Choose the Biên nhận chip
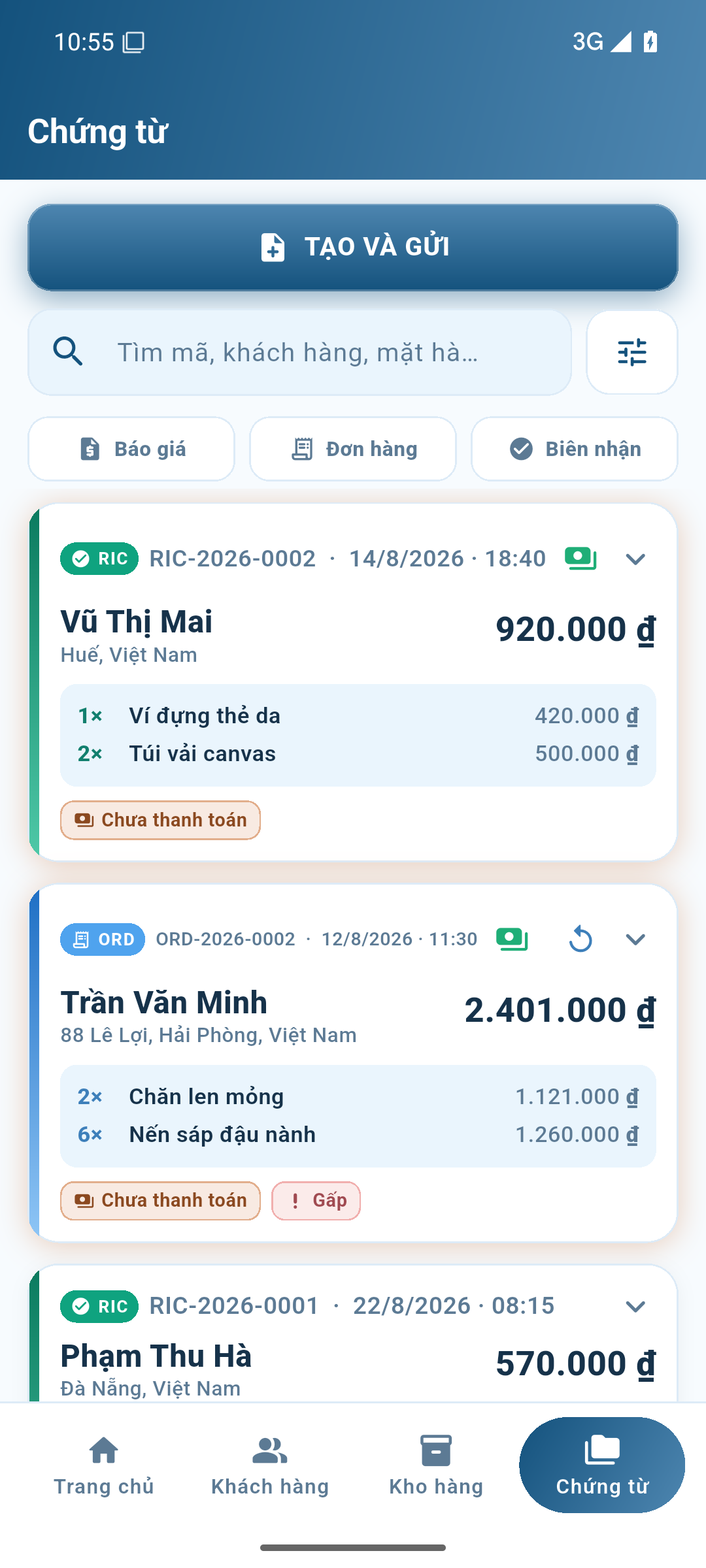The width and height of the screenshot is (706, 1568). (575, 449)
